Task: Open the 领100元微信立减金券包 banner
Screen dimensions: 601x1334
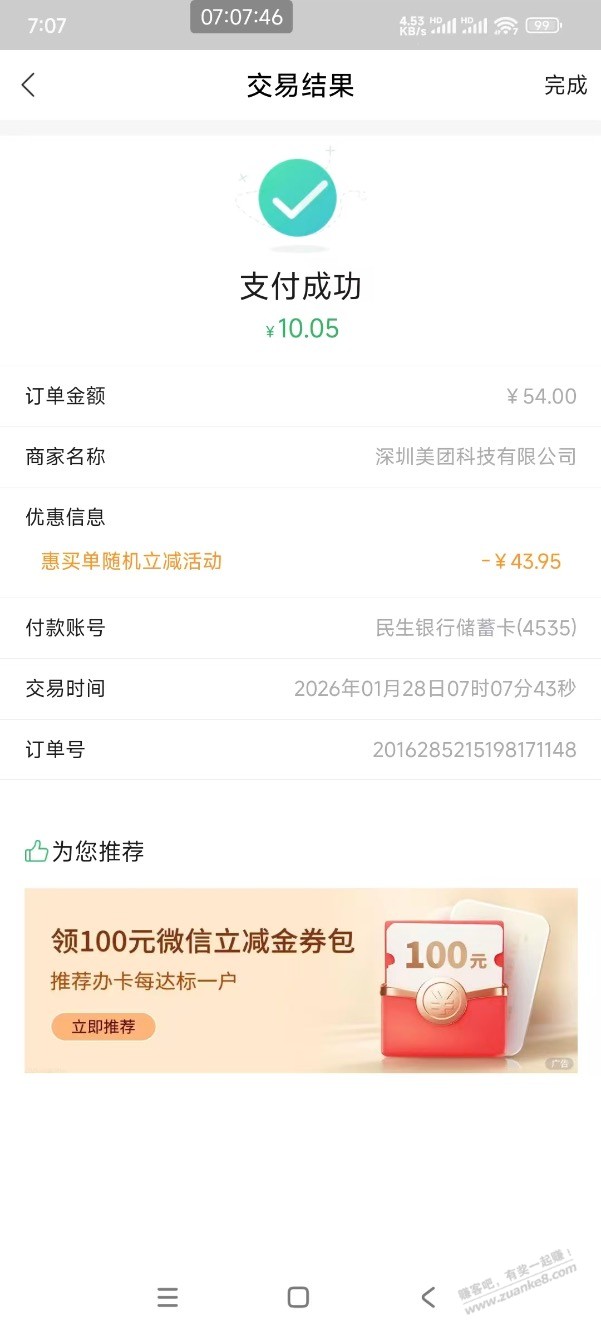Action: pos(300,960)
